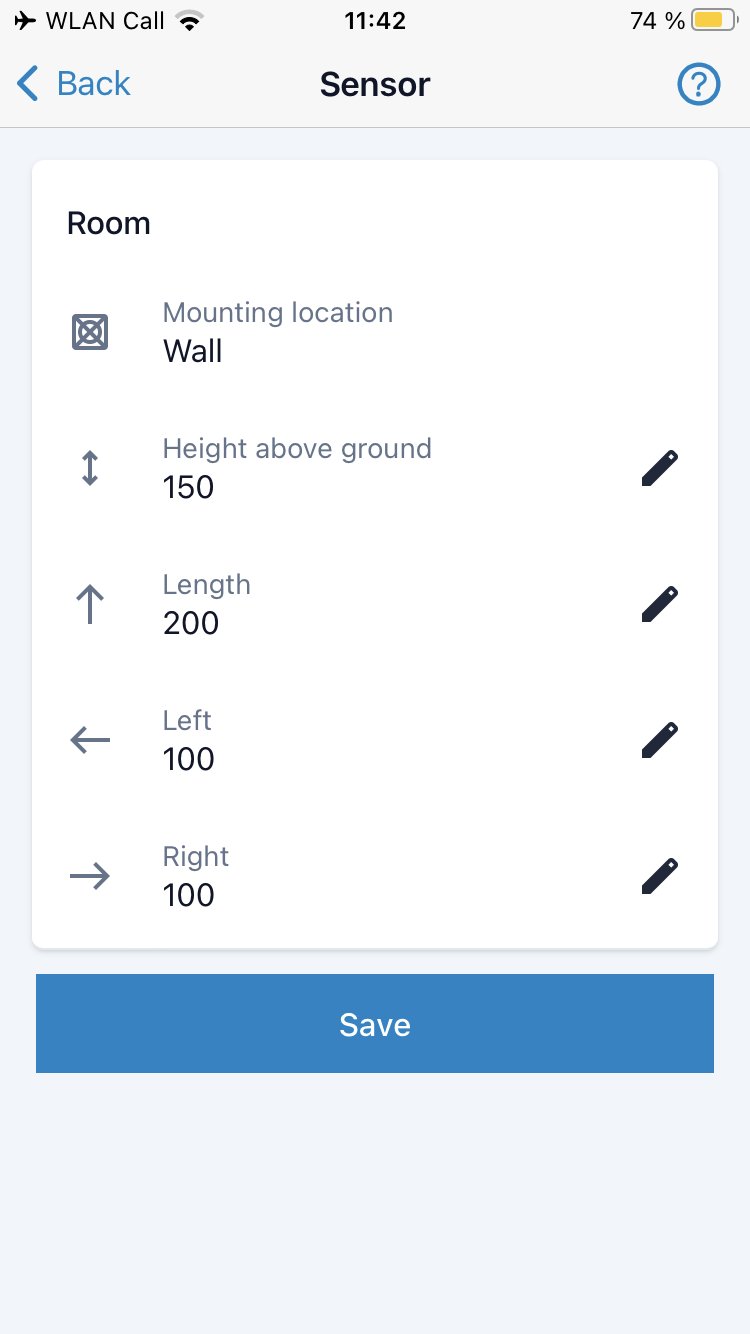Edit the Length value
750x1334 pixels.
(660, 604)
